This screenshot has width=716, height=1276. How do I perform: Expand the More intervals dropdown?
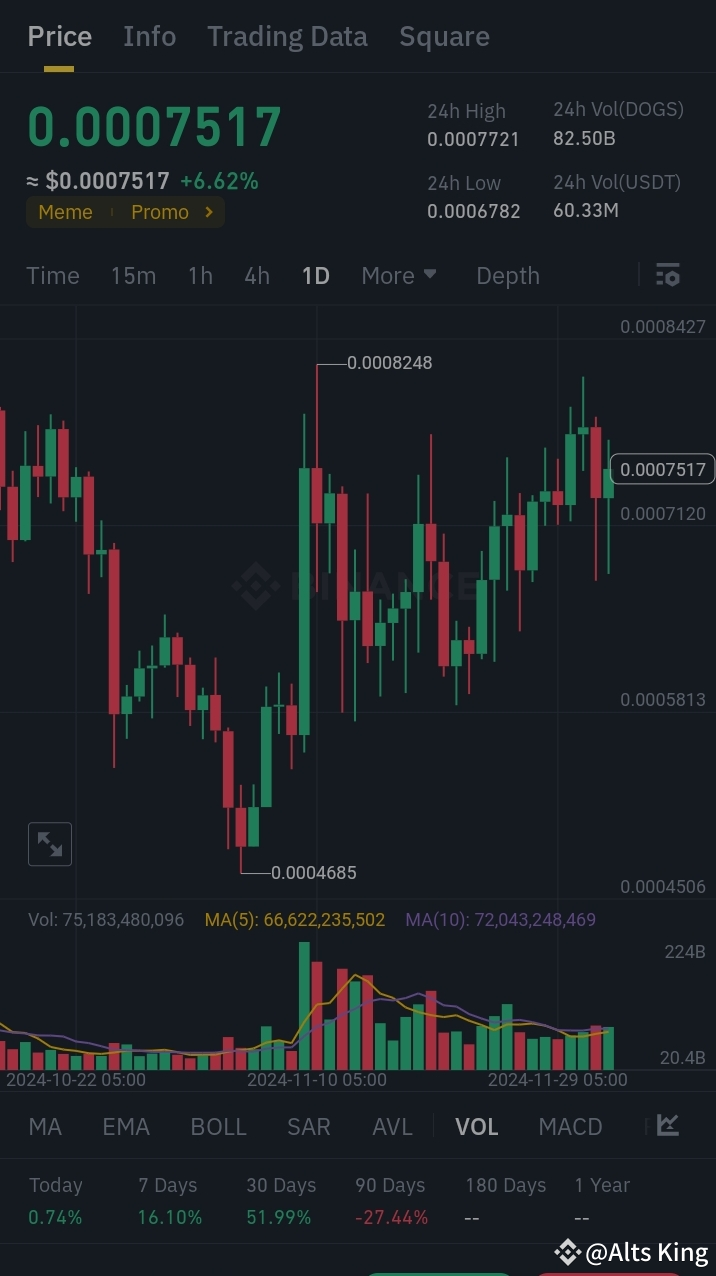[x=398, y=276]
